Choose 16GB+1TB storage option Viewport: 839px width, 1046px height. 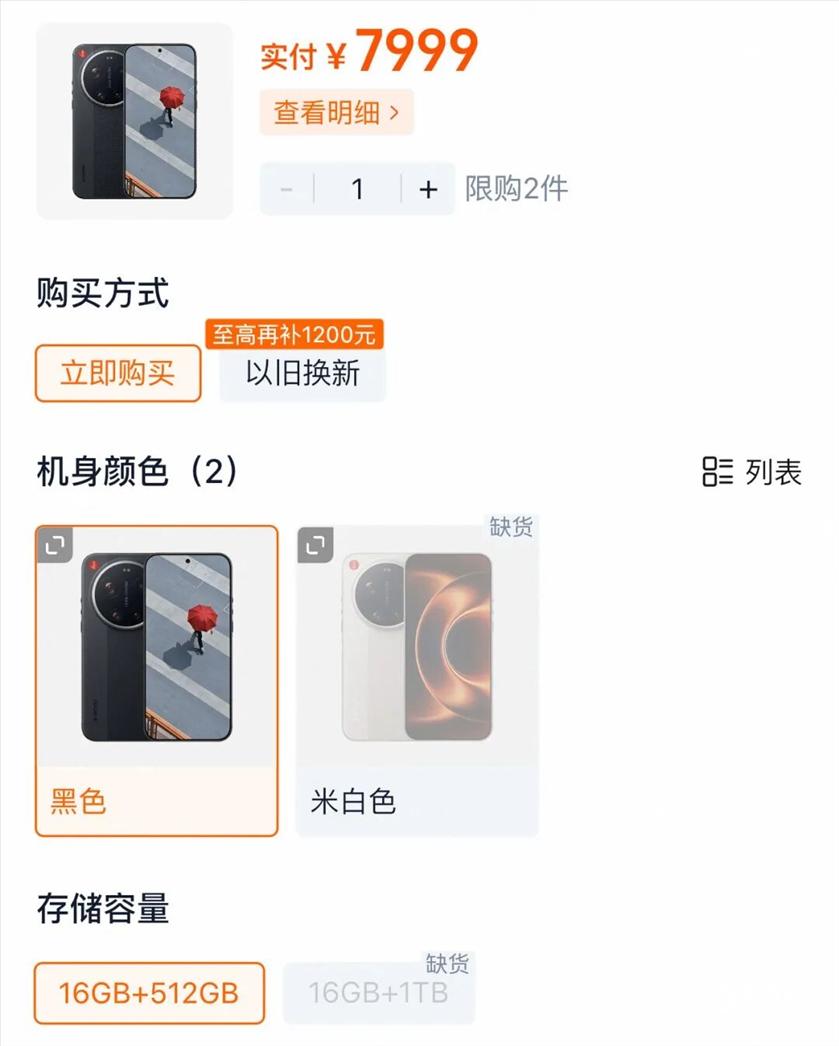[x=378, y=993]
